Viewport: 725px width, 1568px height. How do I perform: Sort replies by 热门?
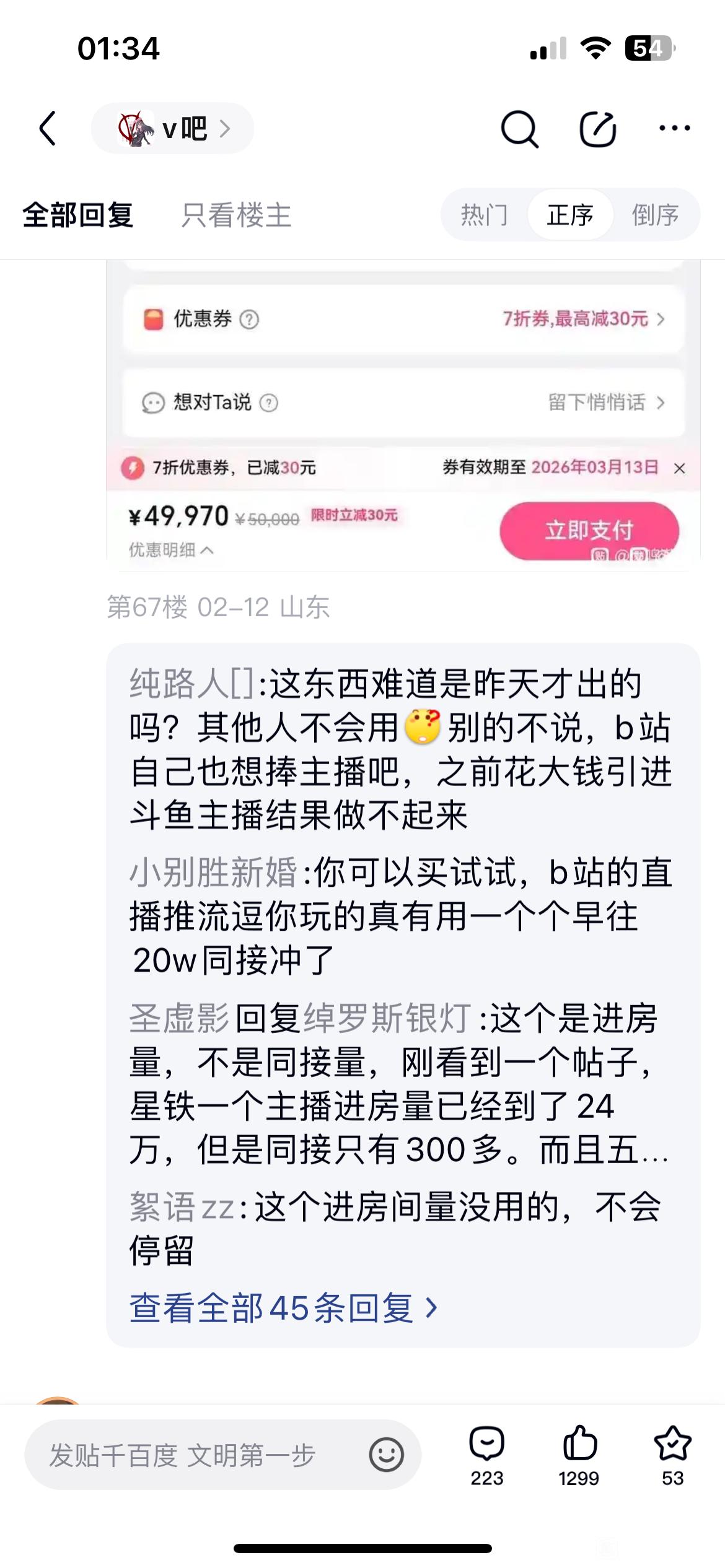(485, 215)
